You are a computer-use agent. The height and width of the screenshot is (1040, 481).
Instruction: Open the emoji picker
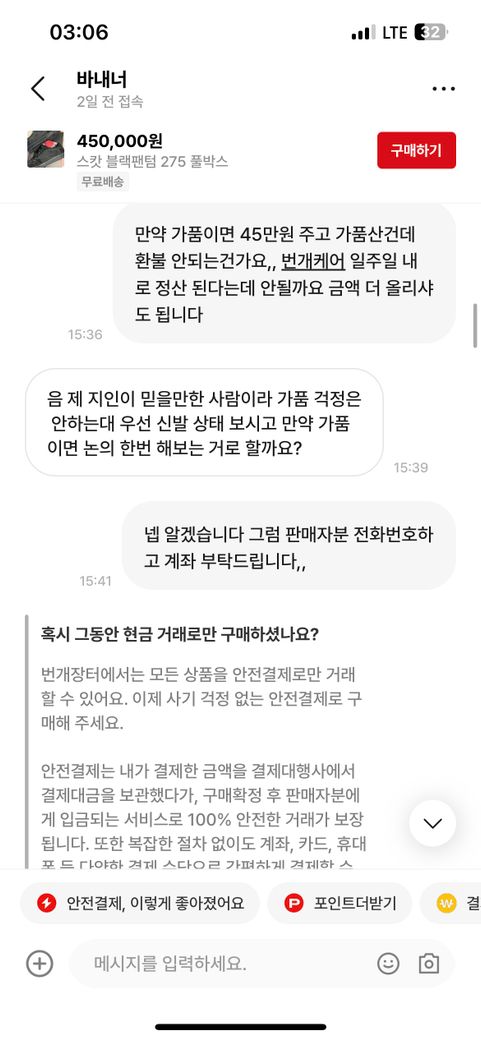(389, 964)
